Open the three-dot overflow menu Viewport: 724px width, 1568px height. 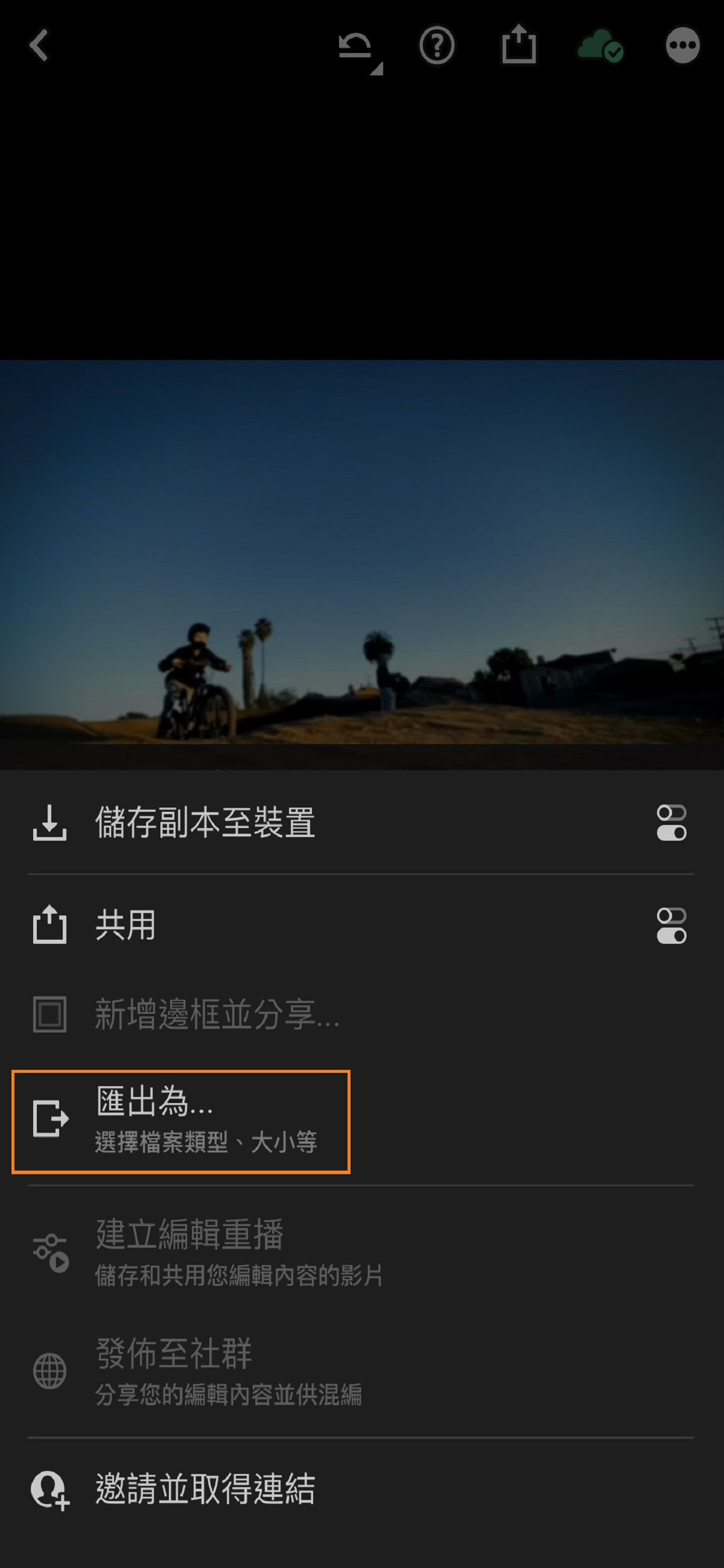coord(683,46)
